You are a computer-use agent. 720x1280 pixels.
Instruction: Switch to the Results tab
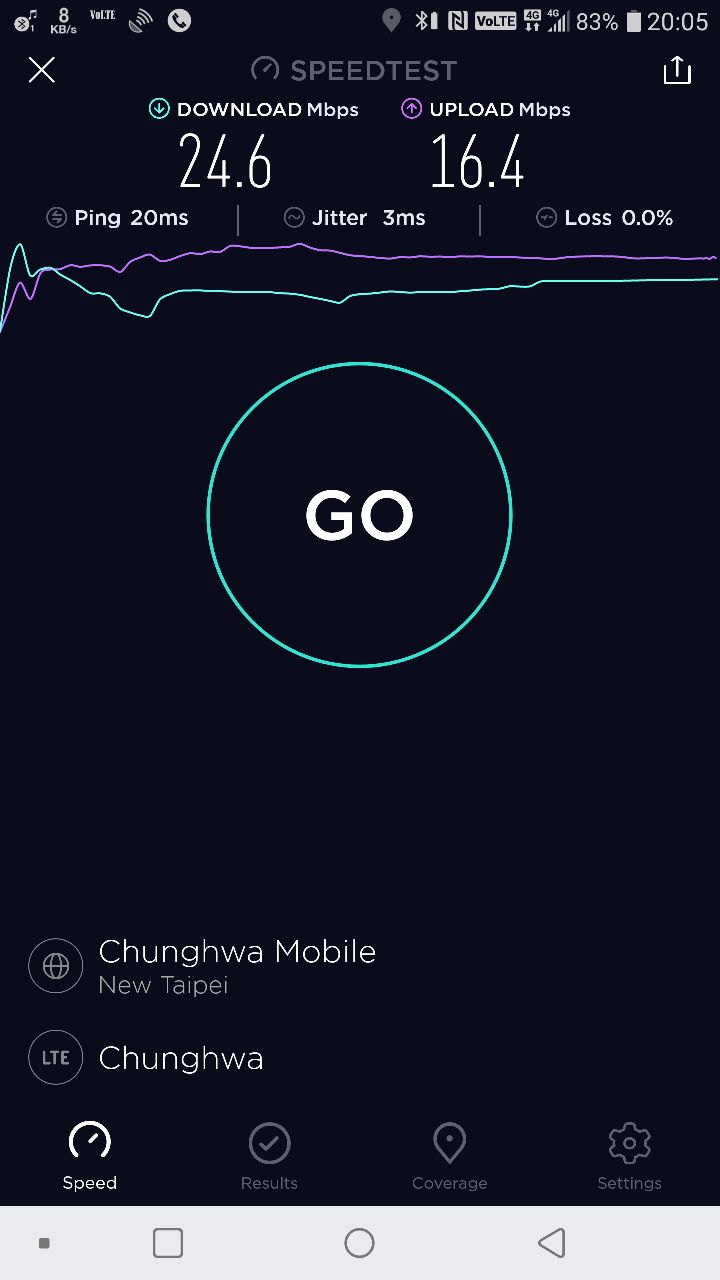(269, 1156)
